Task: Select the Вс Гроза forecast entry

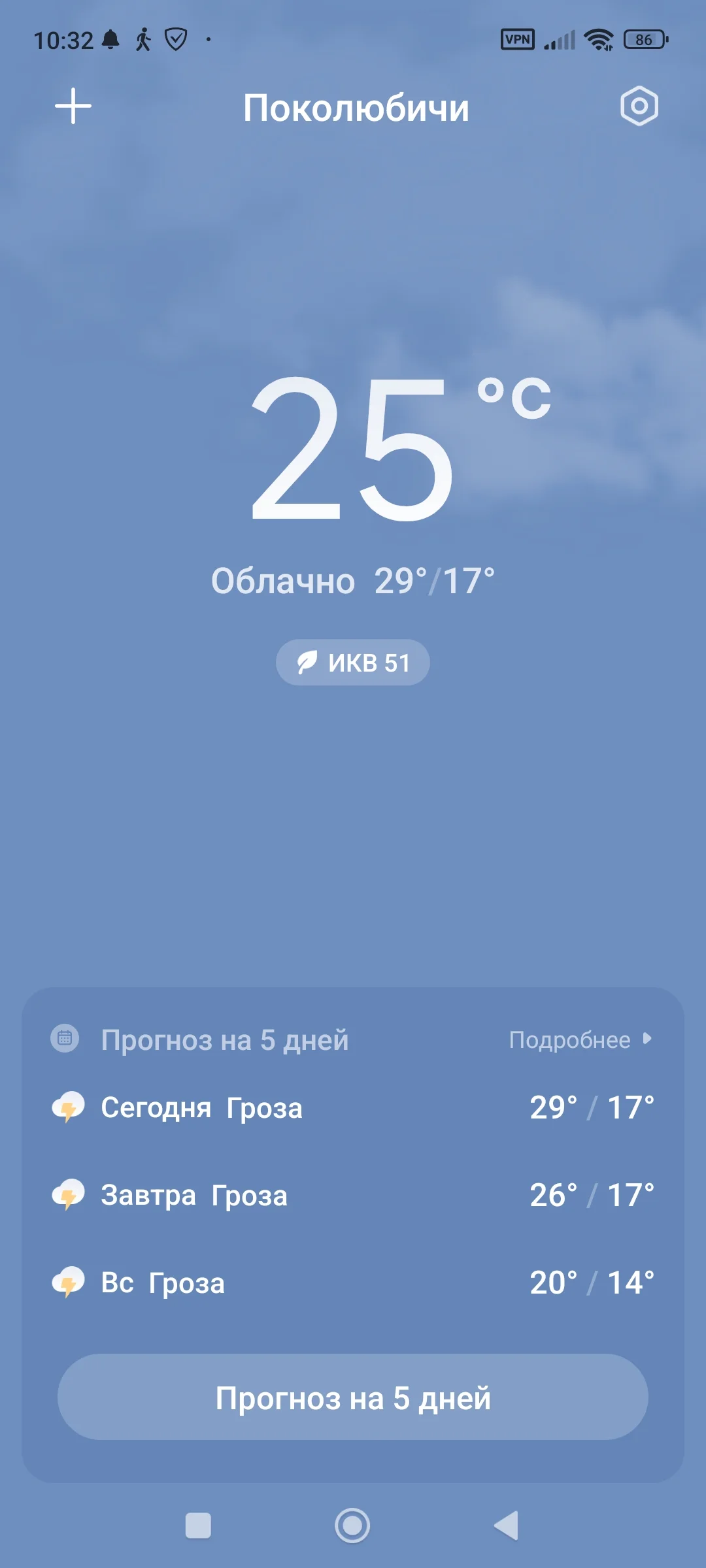Action: click(x=353, y=1282)
